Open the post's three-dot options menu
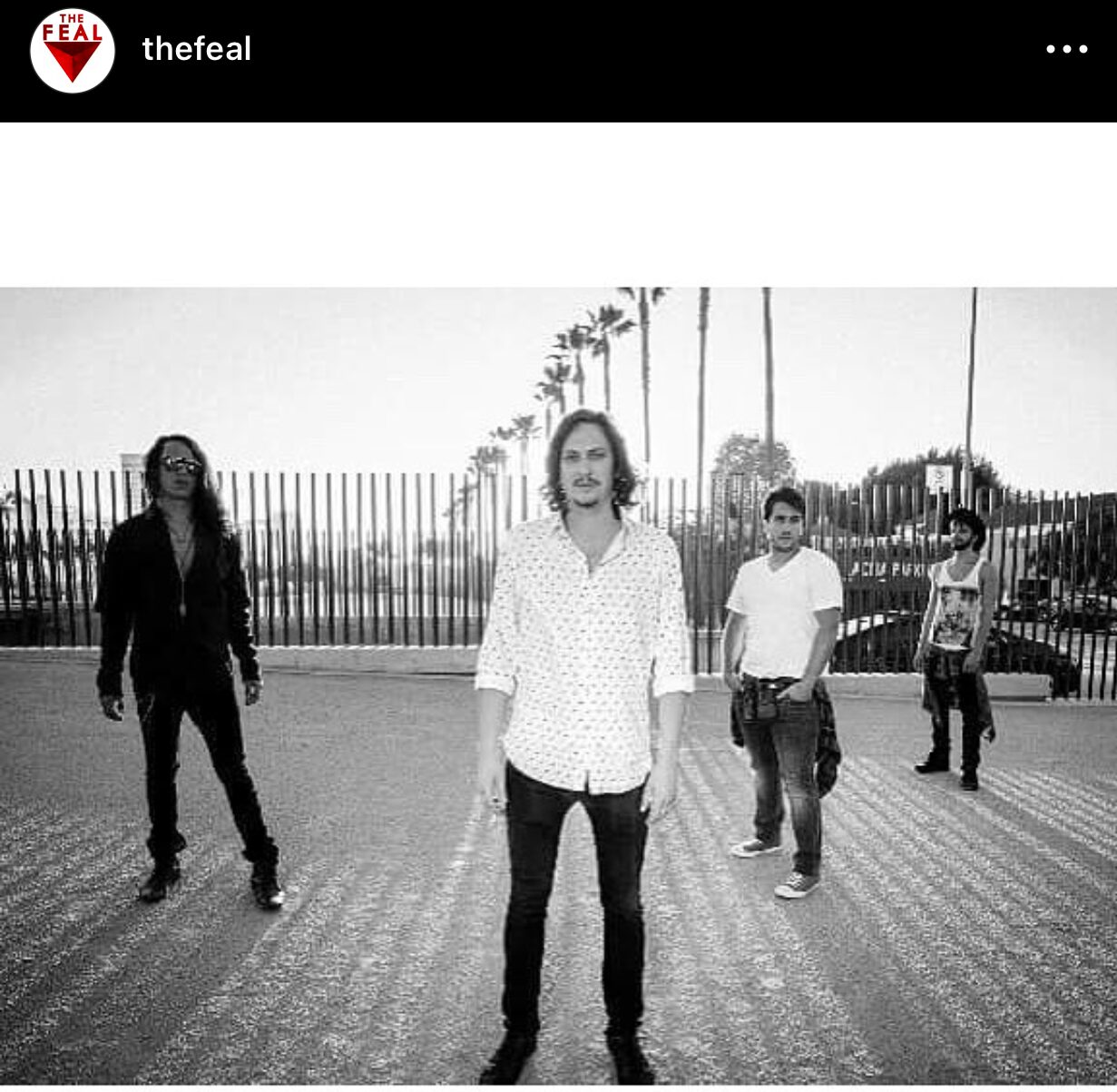Screen dimensions: 1117x1092 1066,50
